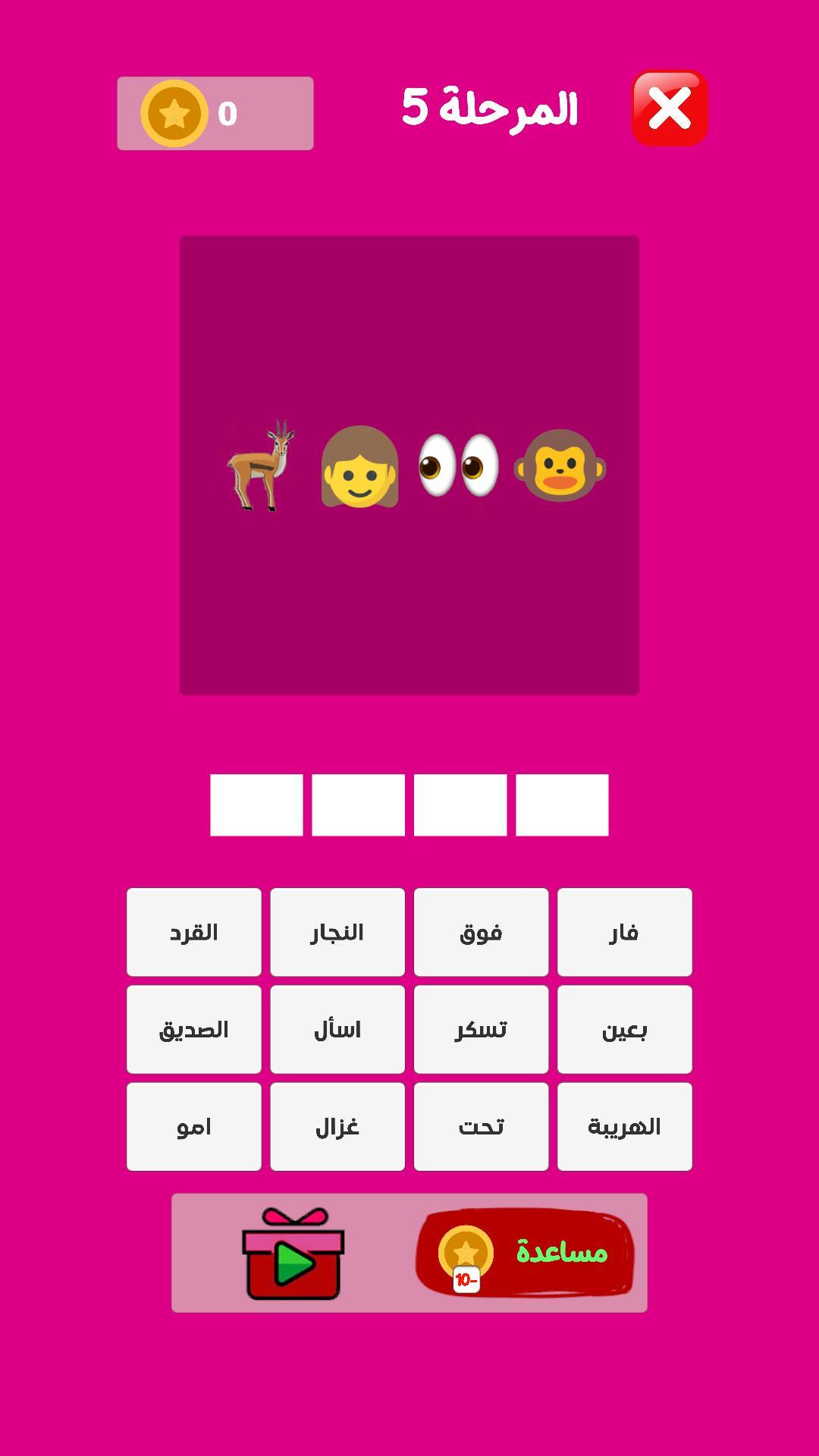Screen dimensions: 819x1456
Task: Use the مساعدة hint for 10 coins
Action: 524,1252
